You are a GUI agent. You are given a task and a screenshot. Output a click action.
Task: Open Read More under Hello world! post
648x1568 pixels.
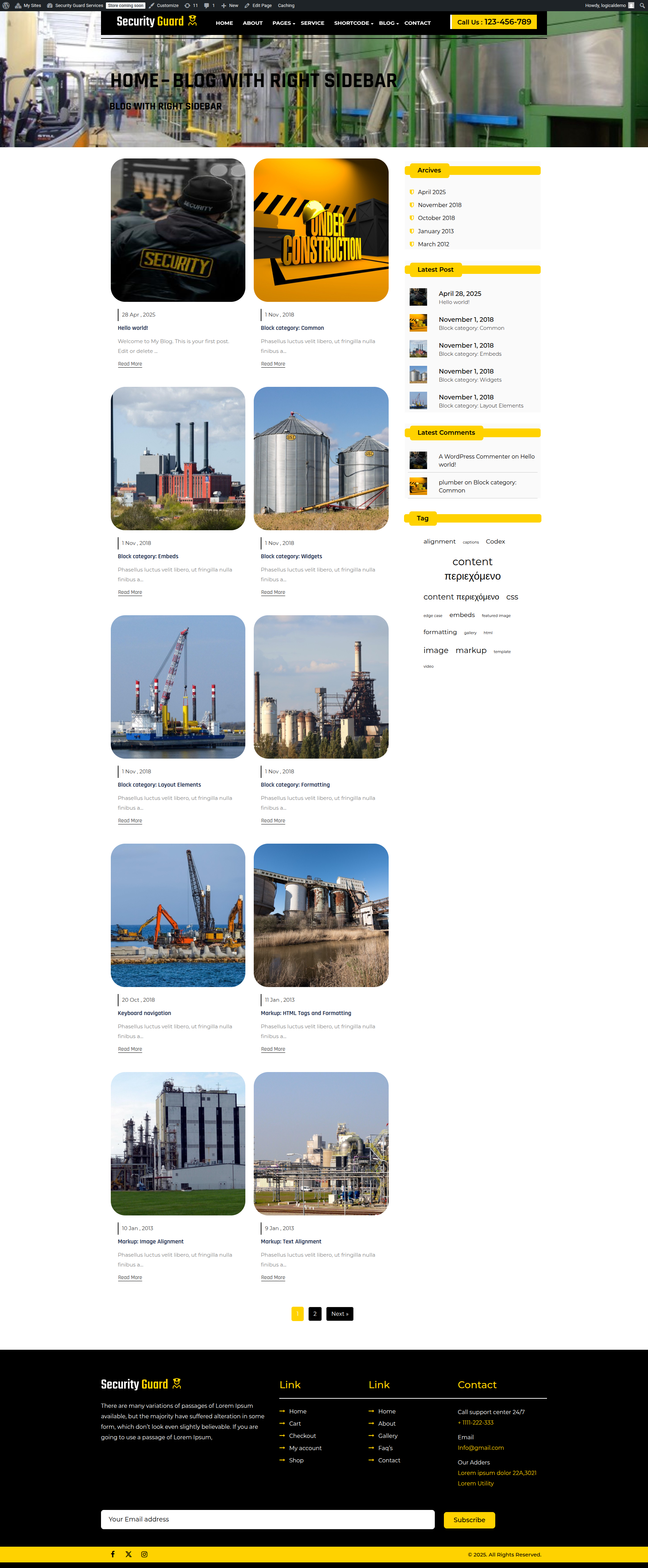[x=130, y=363]
